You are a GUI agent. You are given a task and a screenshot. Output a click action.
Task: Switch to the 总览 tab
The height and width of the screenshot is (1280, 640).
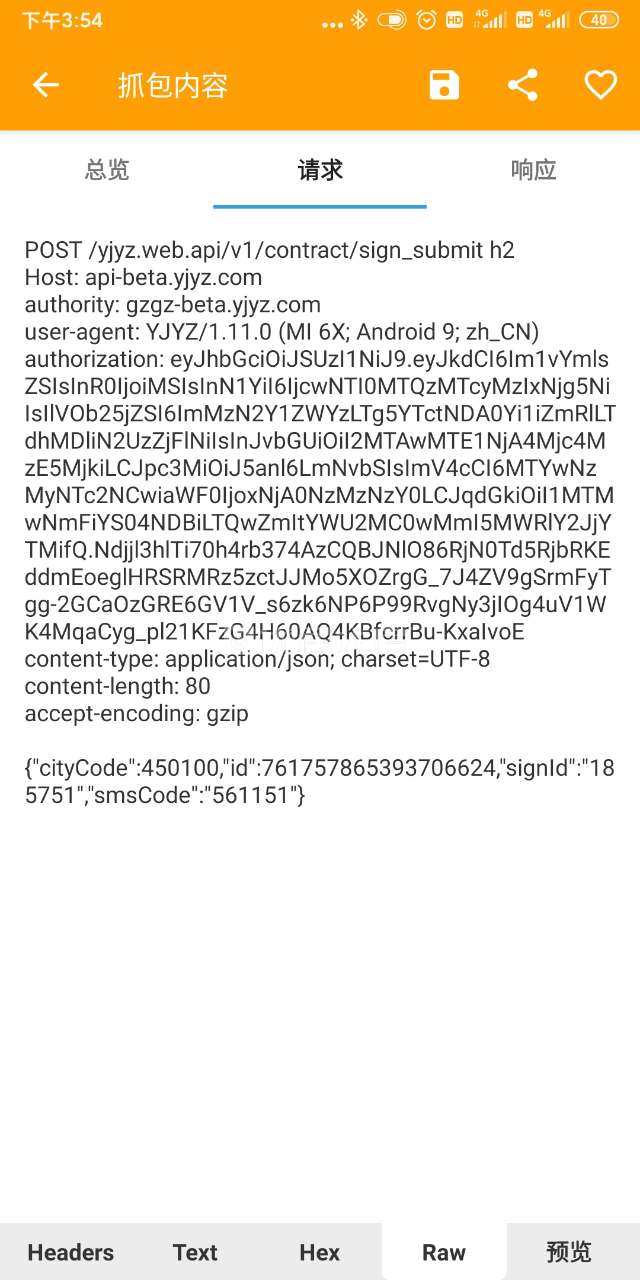[x=107, y=170]
